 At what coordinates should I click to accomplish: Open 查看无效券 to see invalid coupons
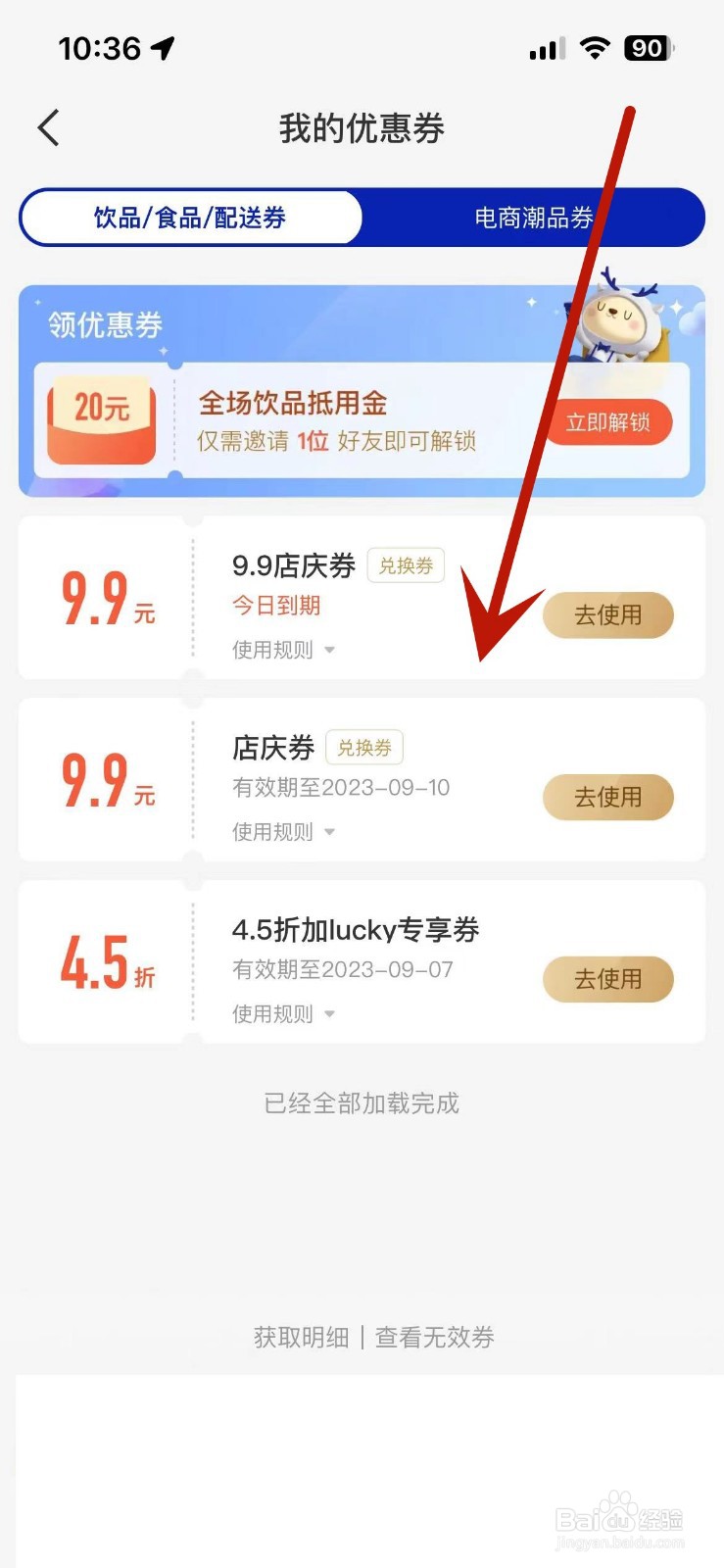click(x=434, y=1337)
